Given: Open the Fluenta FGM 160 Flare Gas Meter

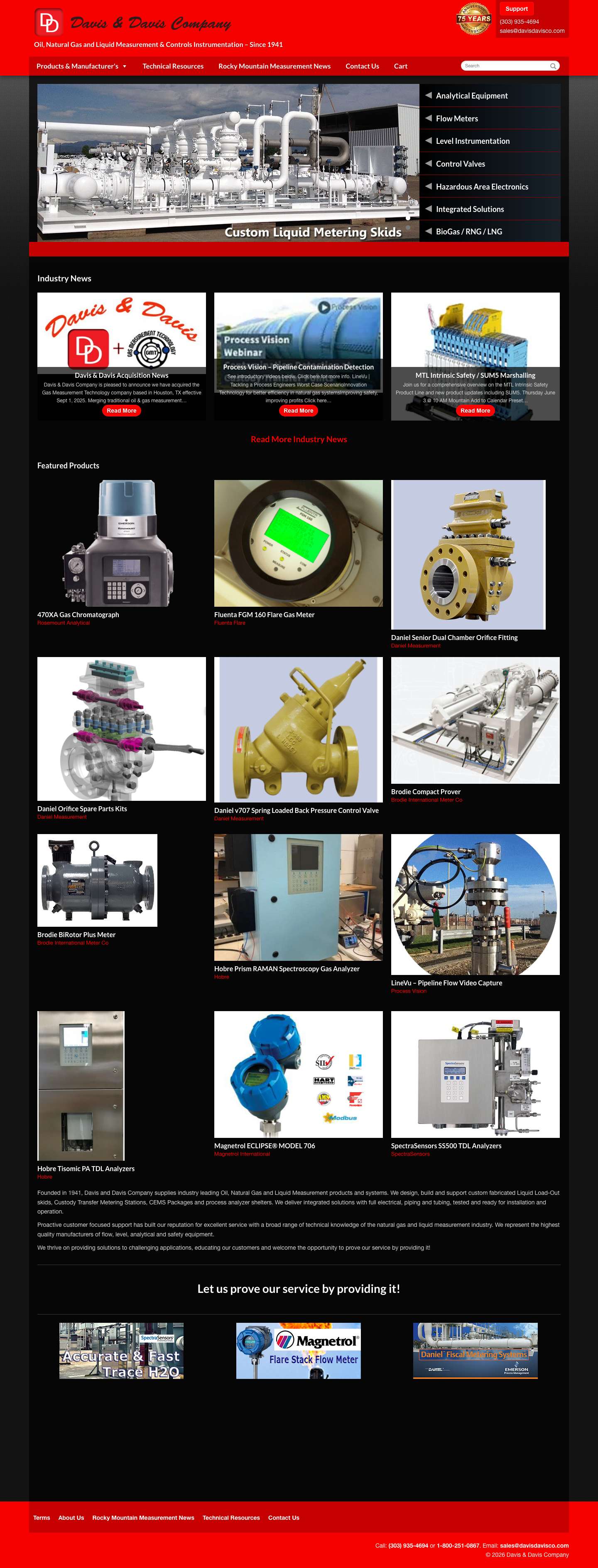Looking at the screenshot, I should click(264, 615).
